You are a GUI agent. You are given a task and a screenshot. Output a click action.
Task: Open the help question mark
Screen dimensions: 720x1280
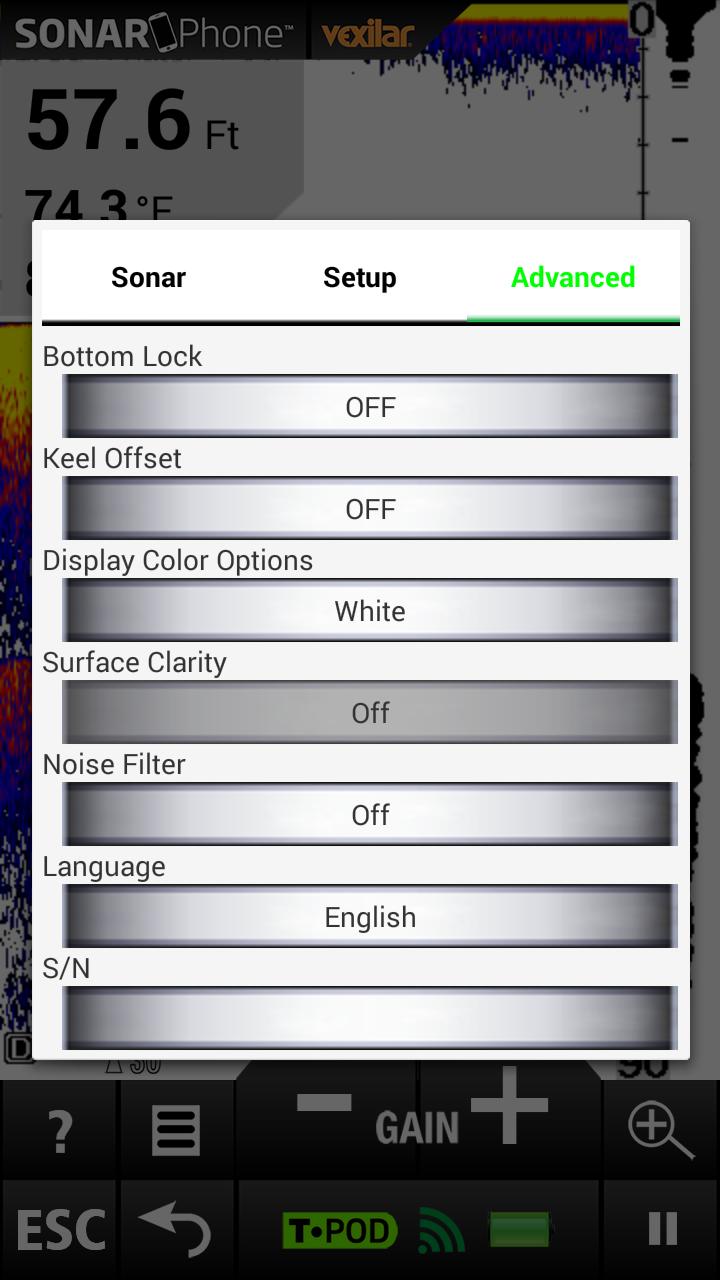tap(60, 1130)
